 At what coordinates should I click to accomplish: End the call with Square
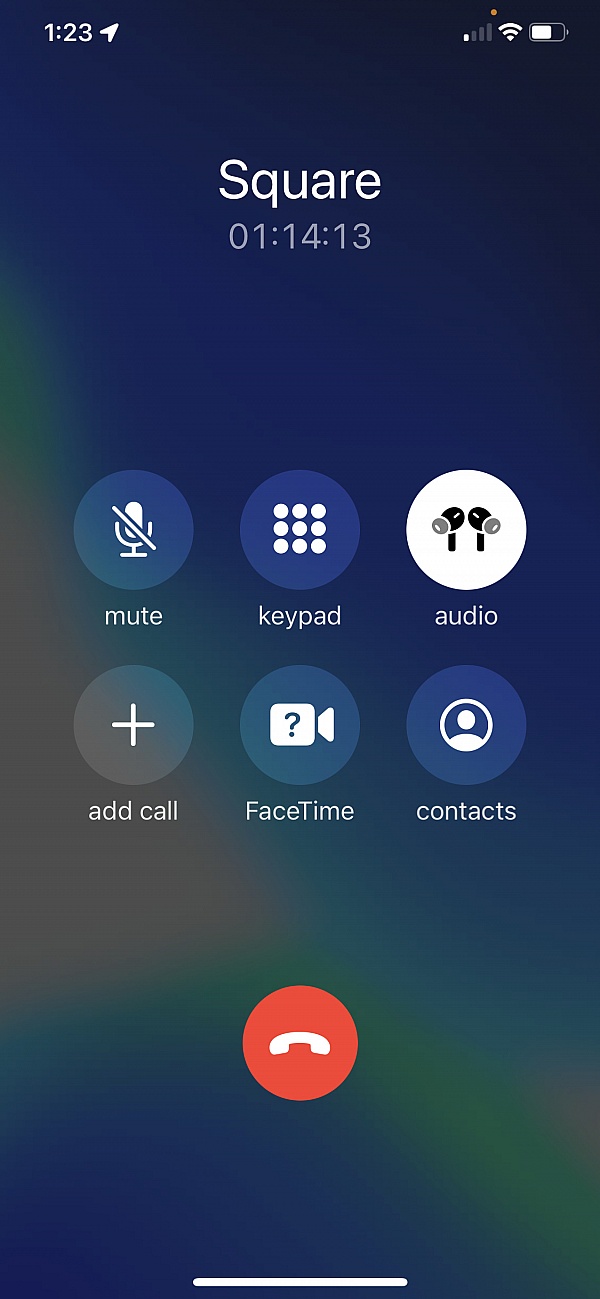(300, 1043)
